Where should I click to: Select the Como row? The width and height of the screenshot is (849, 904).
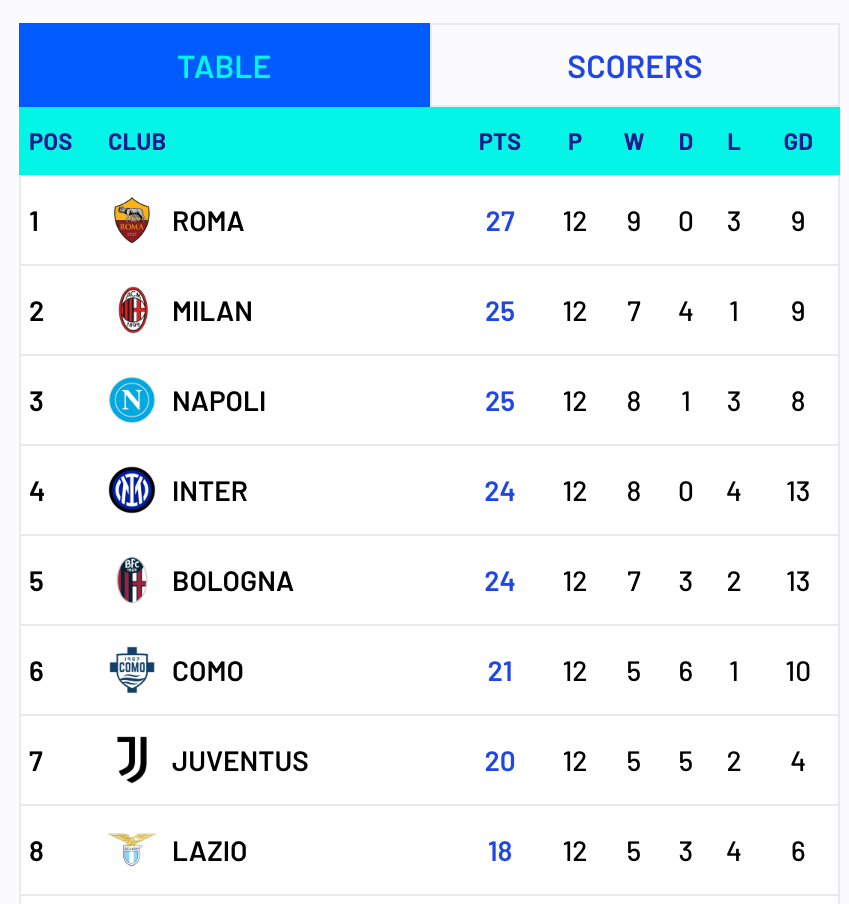tap(429, 671)
